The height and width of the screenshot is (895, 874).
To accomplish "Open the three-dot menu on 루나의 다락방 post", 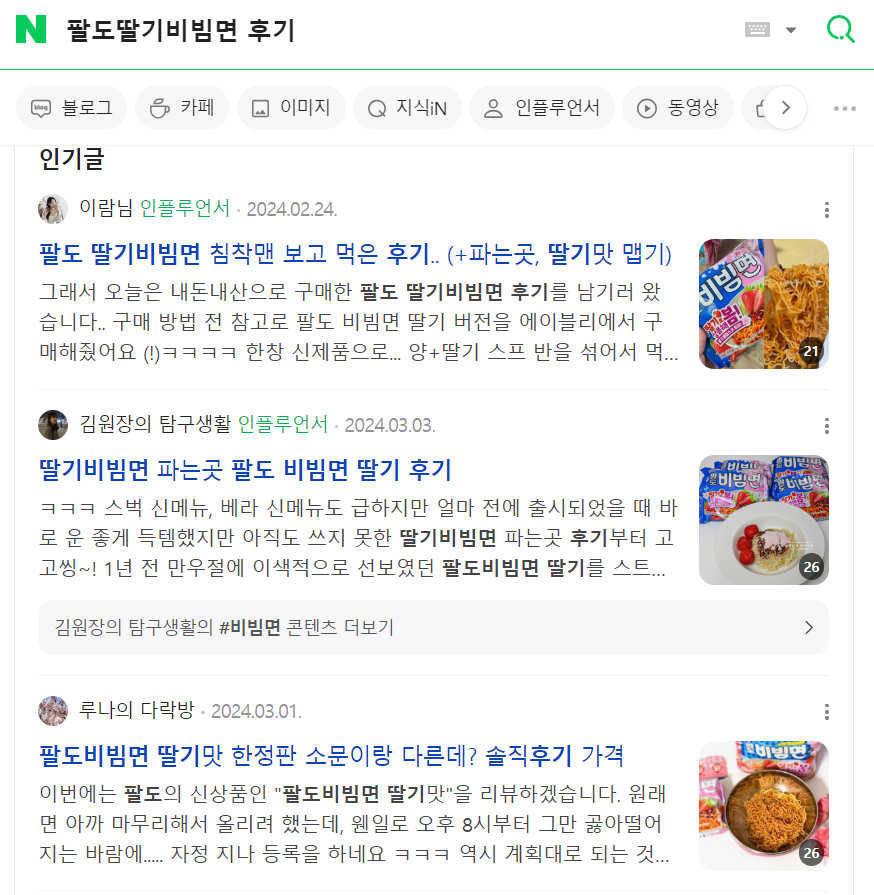I will point(826,711).
